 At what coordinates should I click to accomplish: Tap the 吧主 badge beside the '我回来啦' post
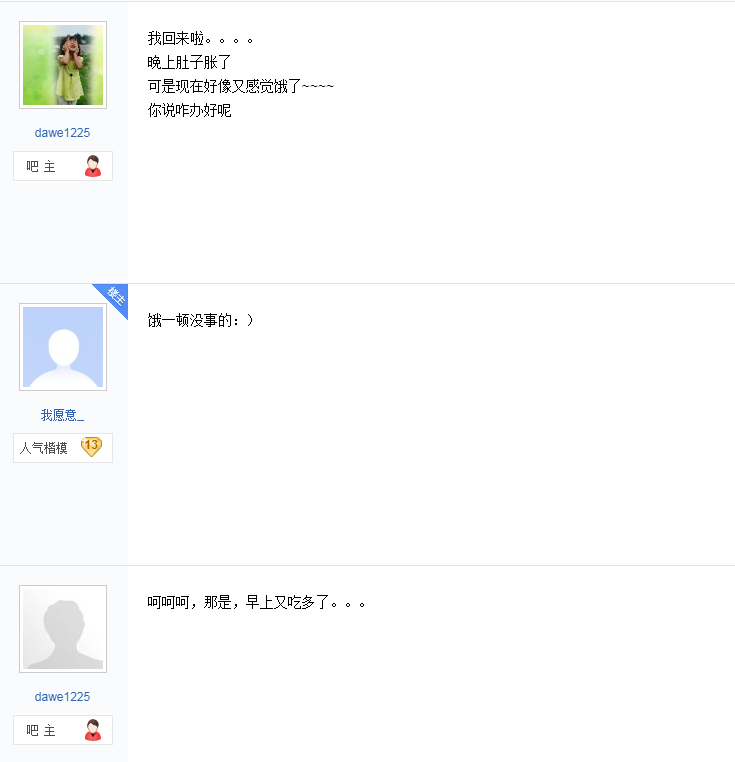click(x=63, y=166)
